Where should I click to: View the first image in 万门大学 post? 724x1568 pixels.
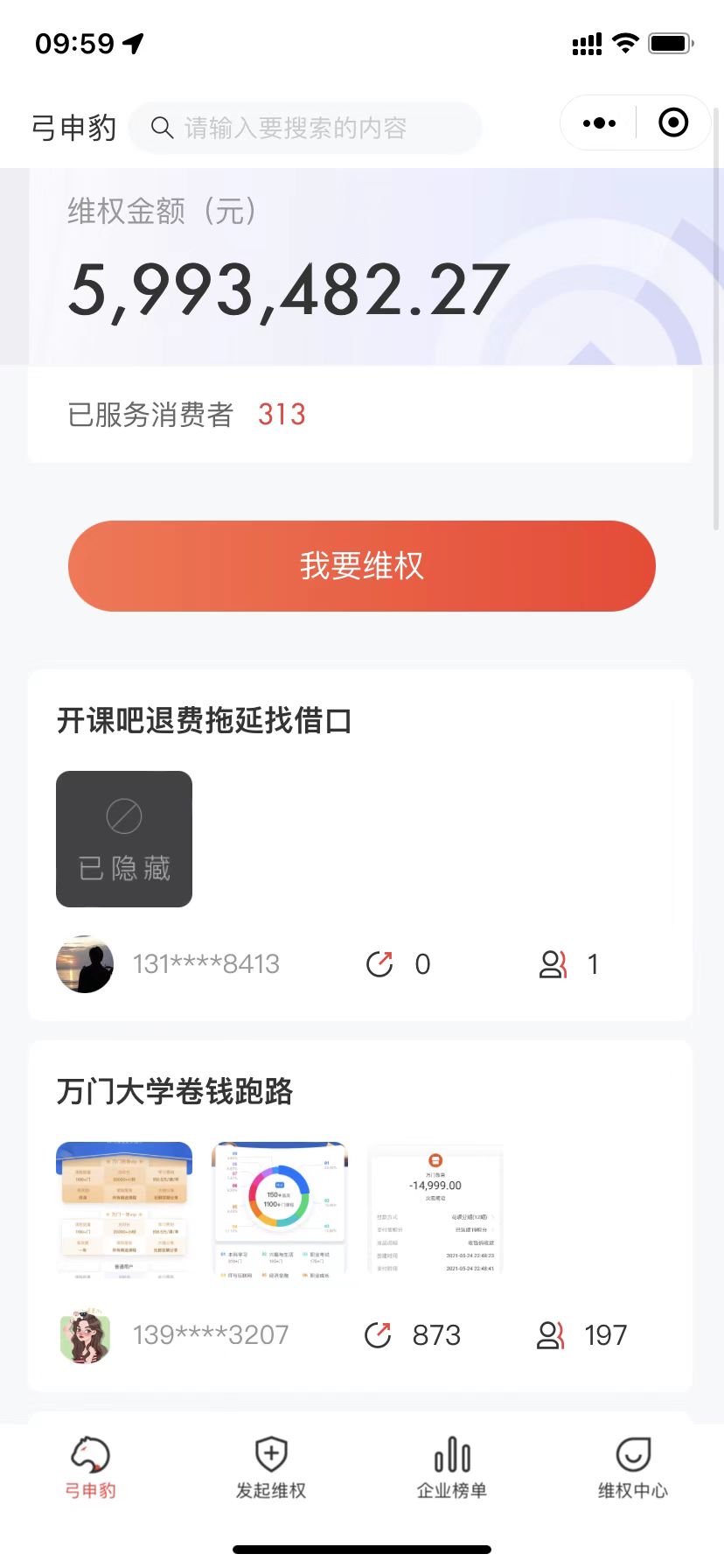pyautogui.click(x=124, y=1210)
